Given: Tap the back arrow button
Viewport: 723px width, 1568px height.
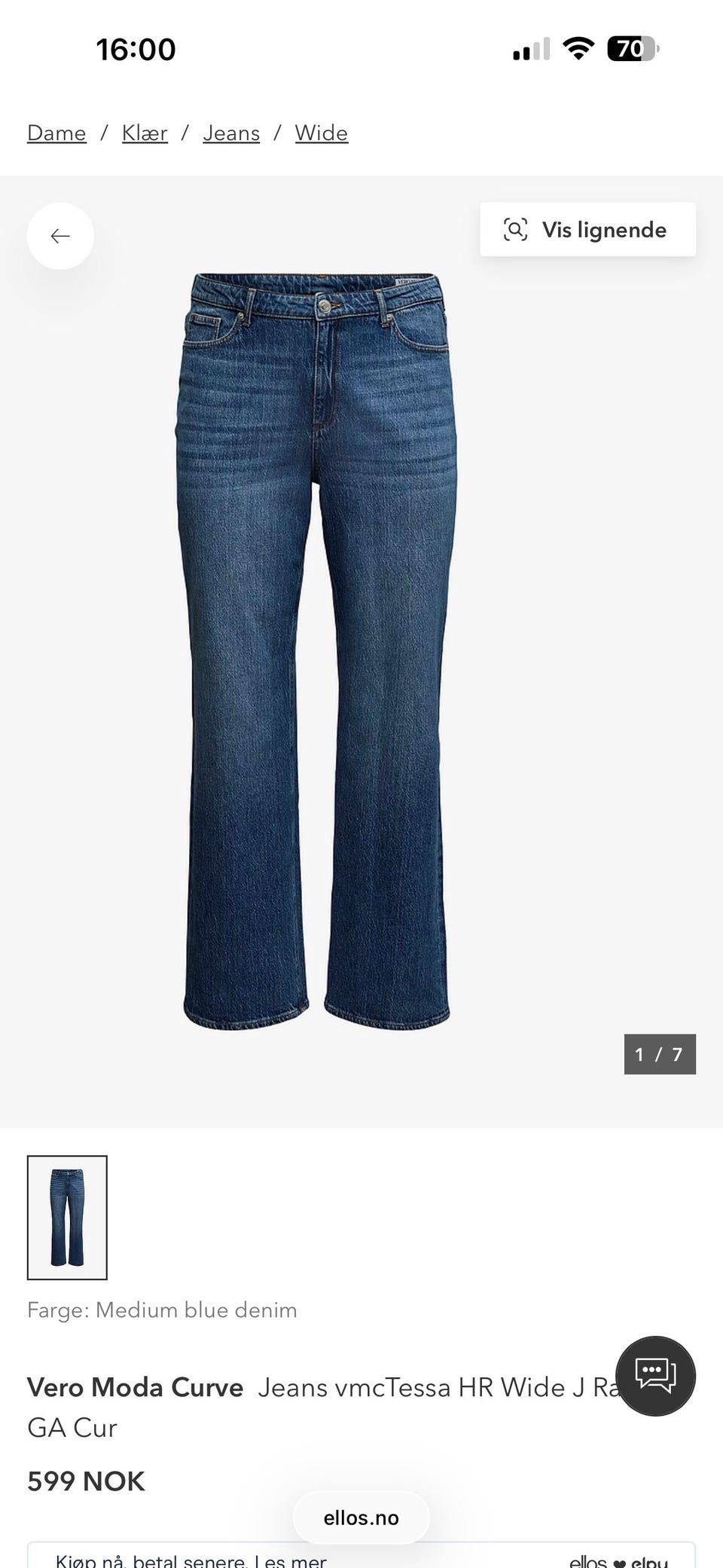Looking at the screenshot, I should coord(60,236).
